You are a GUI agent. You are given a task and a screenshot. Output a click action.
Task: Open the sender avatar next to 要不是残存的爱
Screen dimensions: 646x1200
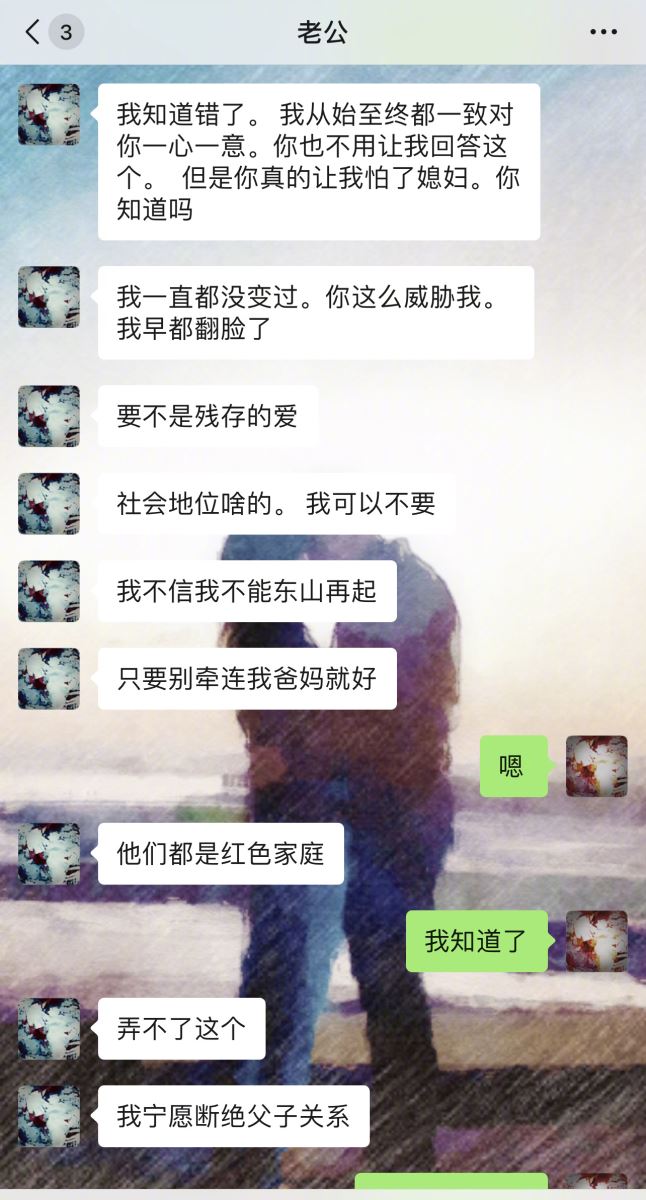point(49,416)
